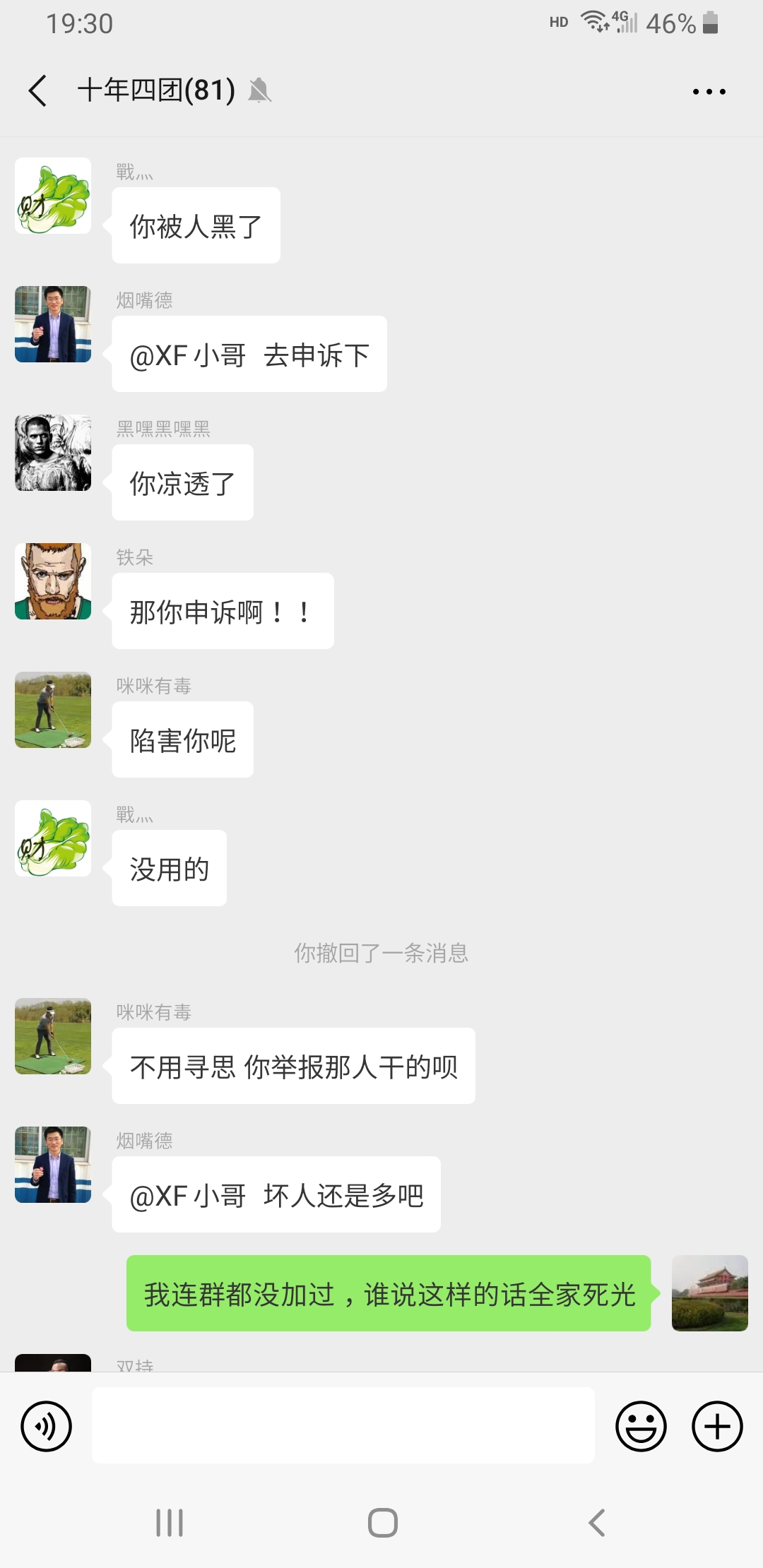Tap the message @XF小哥 去申诉下
This screenshot has width=763, height=1568.
point(249,354)
